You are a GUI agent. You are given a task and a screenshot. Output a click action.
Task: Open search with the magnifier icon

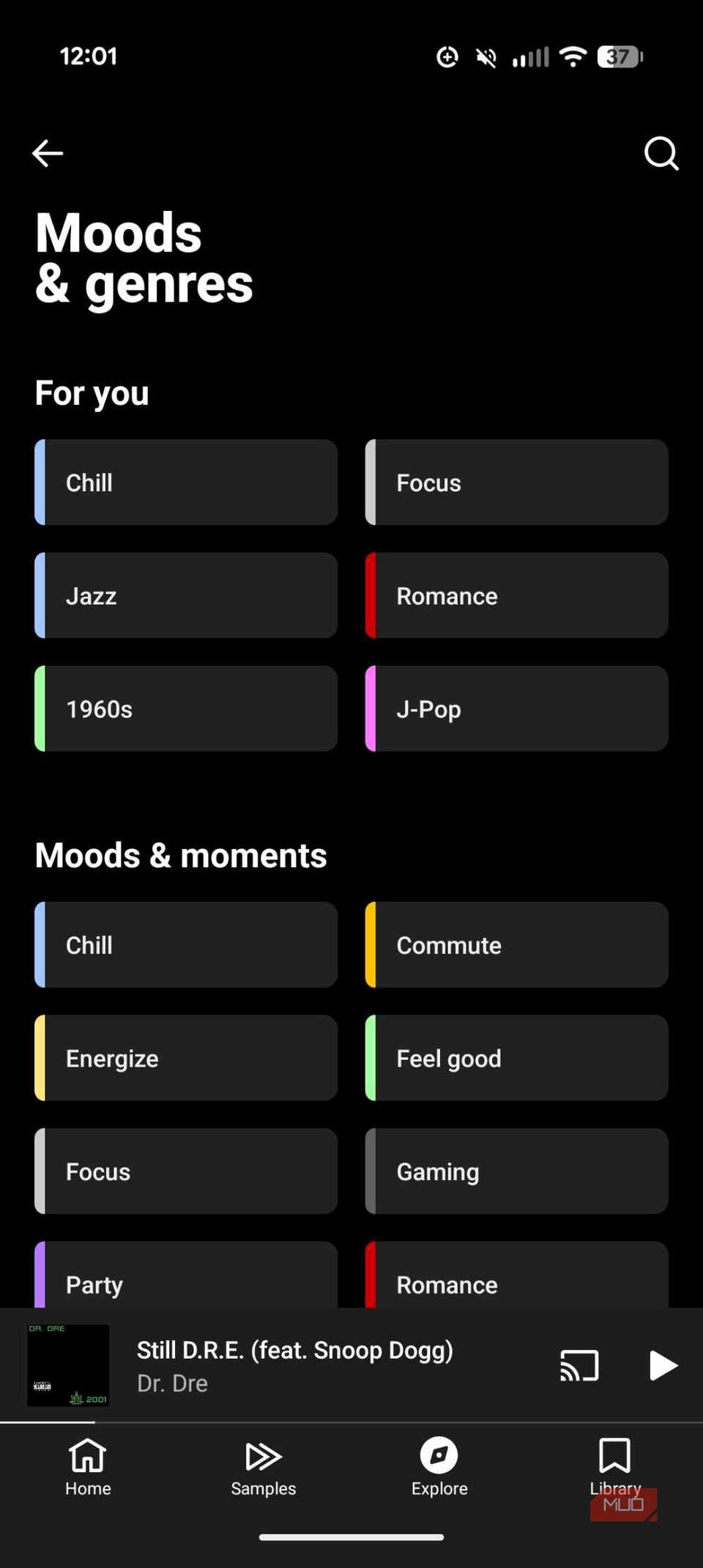coord(661,153)
